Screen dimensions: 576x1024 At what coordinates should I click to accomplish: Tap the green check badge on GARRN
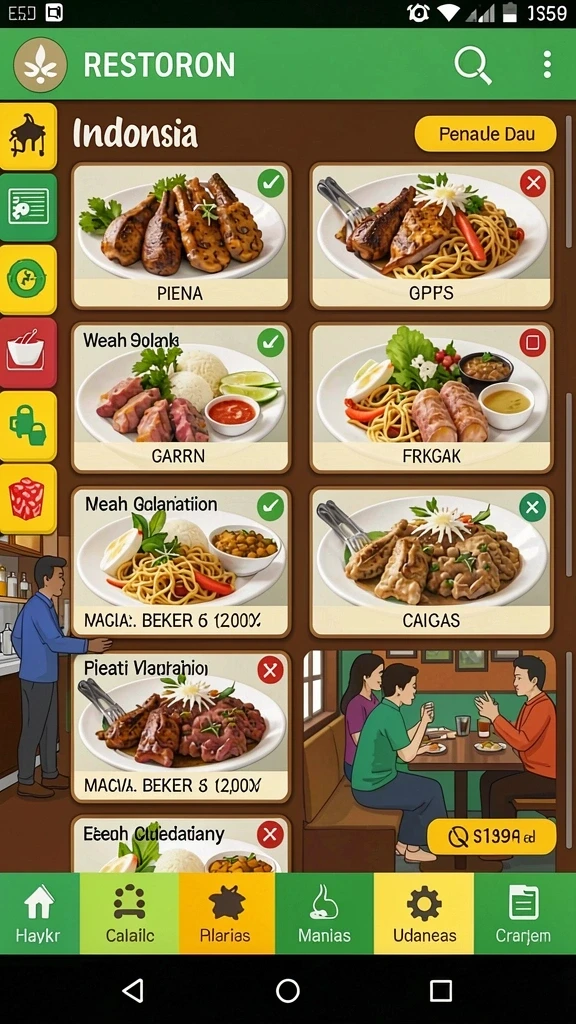[x=270, y=343]
